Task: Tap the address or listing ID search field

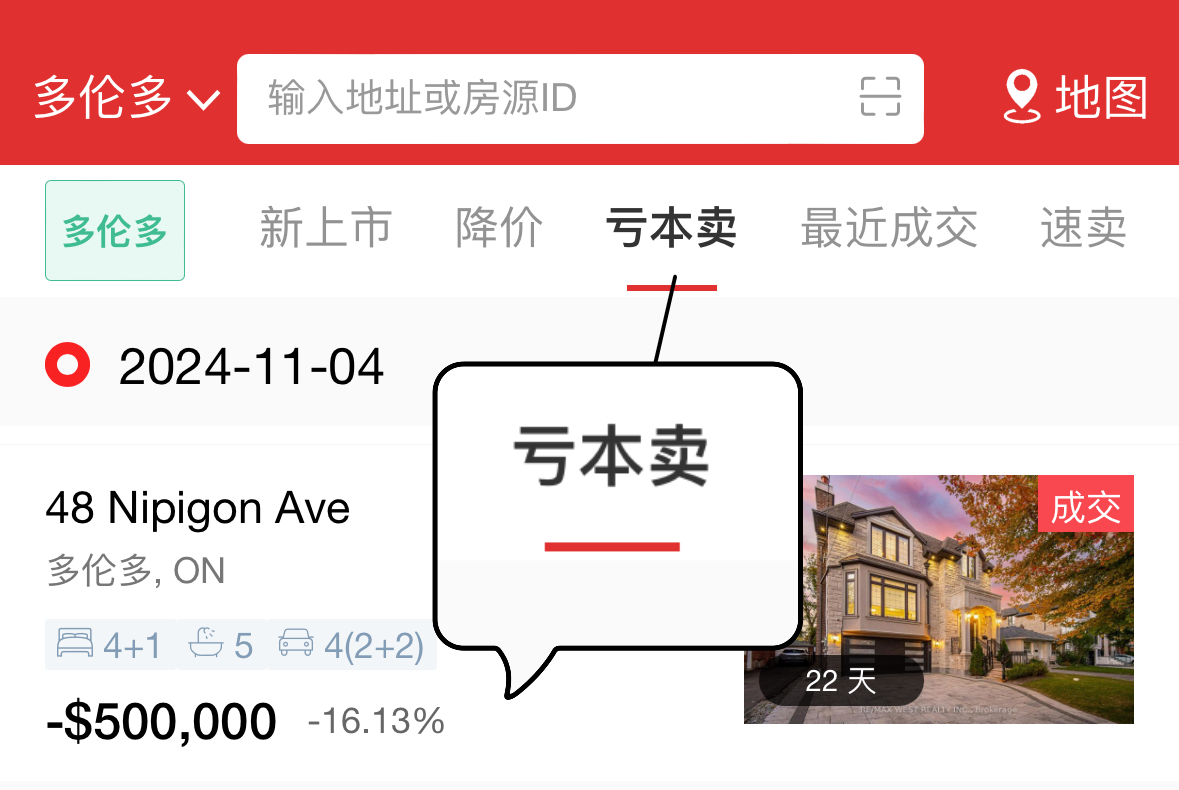Action: pos(540,98)
